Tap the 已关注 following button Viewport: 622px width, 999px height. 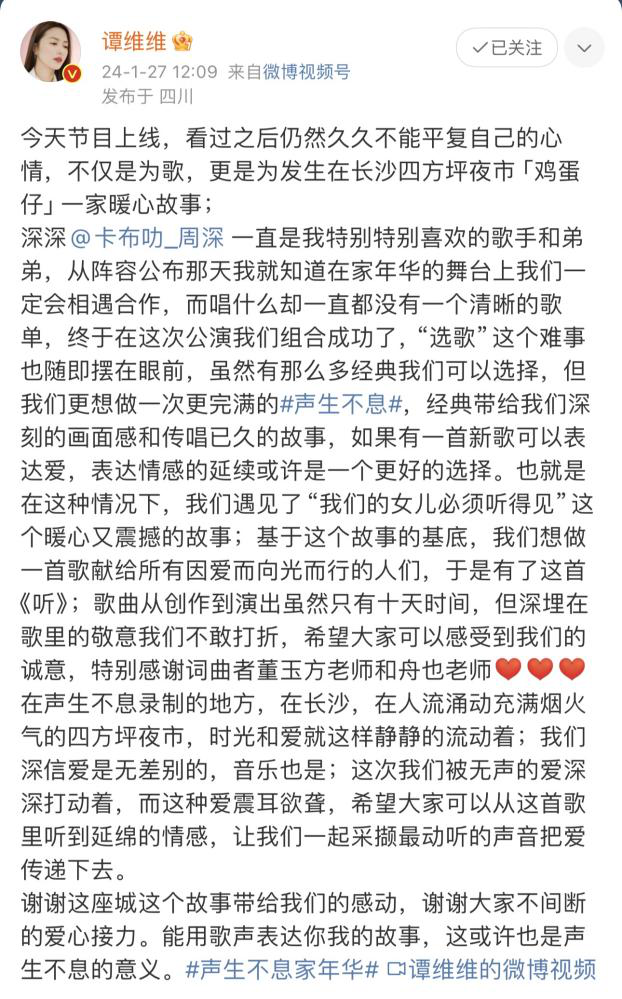(x=507, y=47)
